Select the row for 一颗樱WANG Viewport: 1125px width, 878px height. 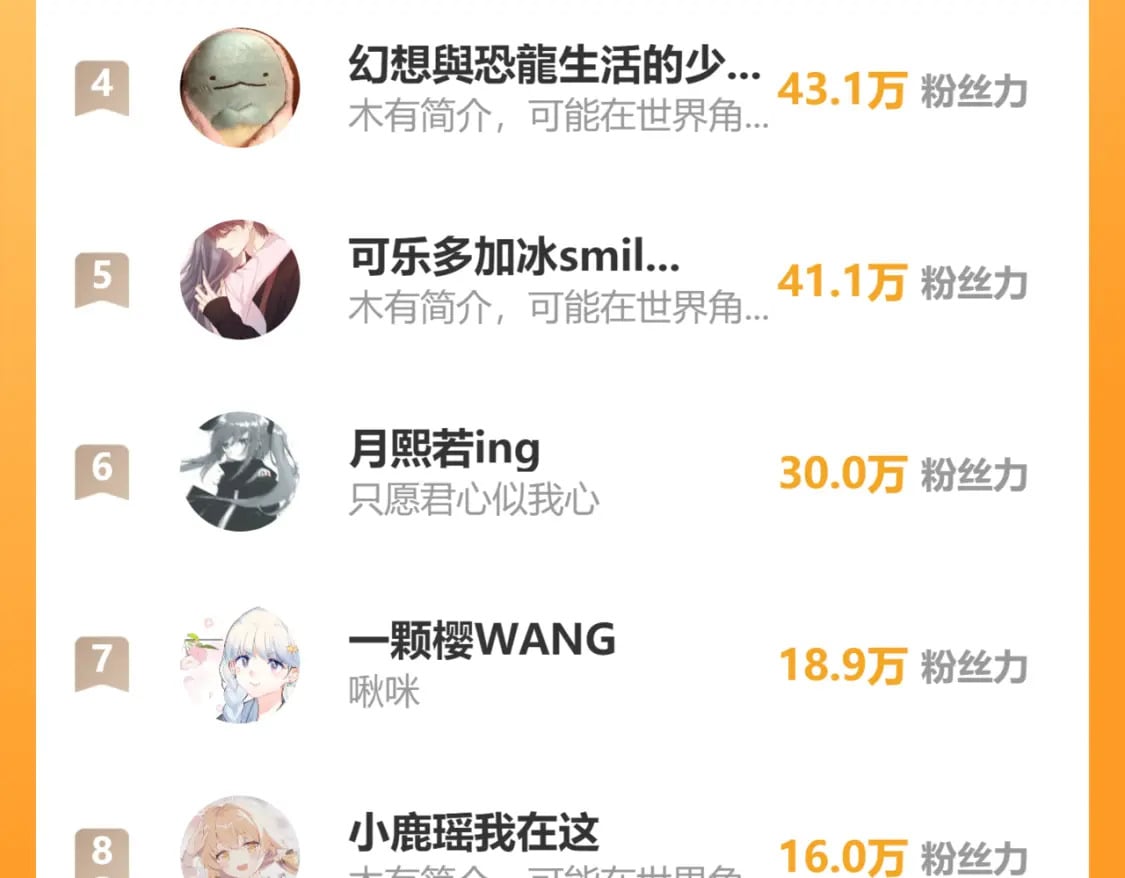562,664
